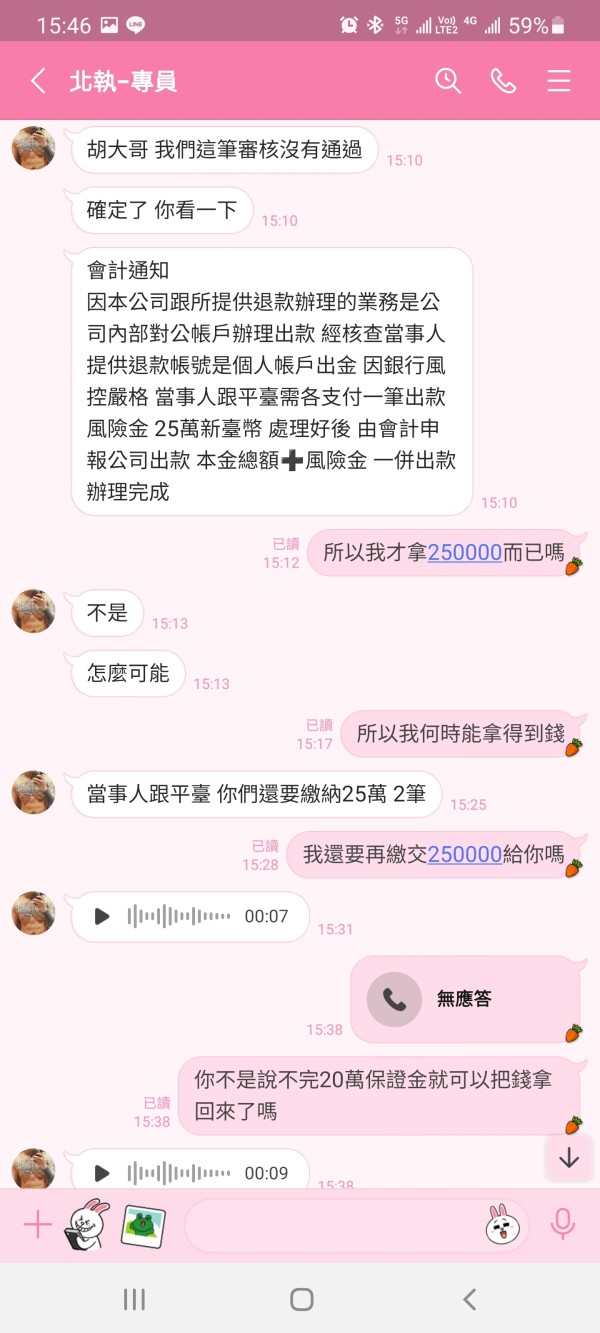Tap the 250000 link in 我還要再繳交 message
The width and height of the screenshot is (600, 1333).
[x=465, y=854]
